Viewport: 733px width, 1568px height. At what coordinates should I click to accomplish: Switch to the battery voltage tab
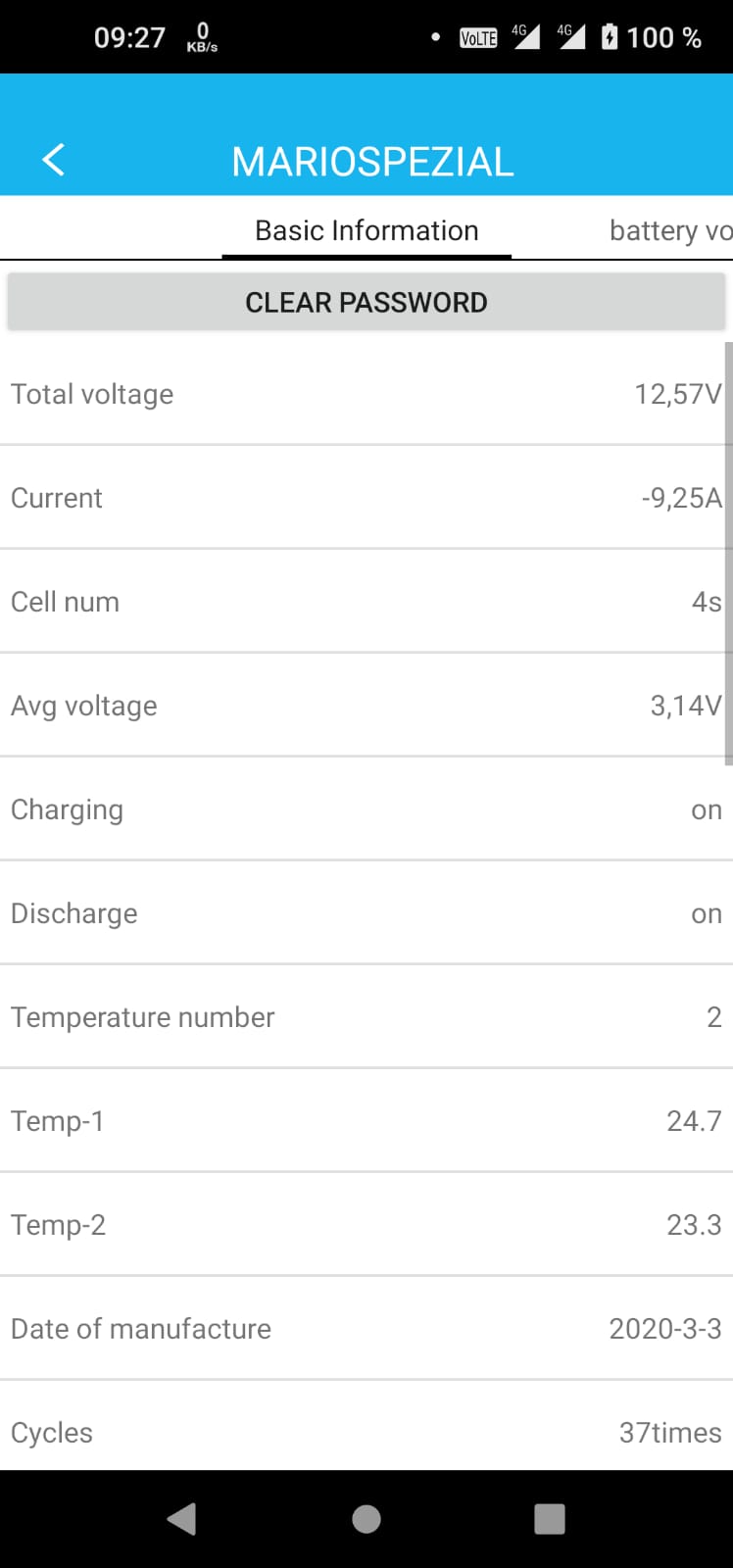pyautogui.click(x=670, y=231)
